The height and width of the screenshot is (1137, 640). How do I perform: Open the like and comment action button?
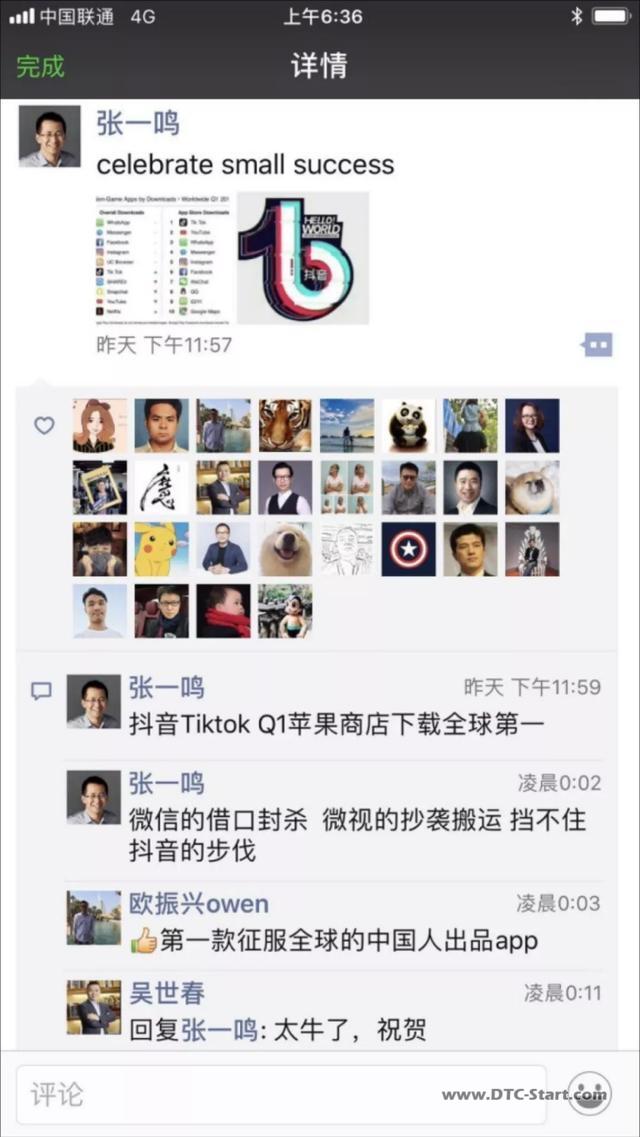click(597, 345)
